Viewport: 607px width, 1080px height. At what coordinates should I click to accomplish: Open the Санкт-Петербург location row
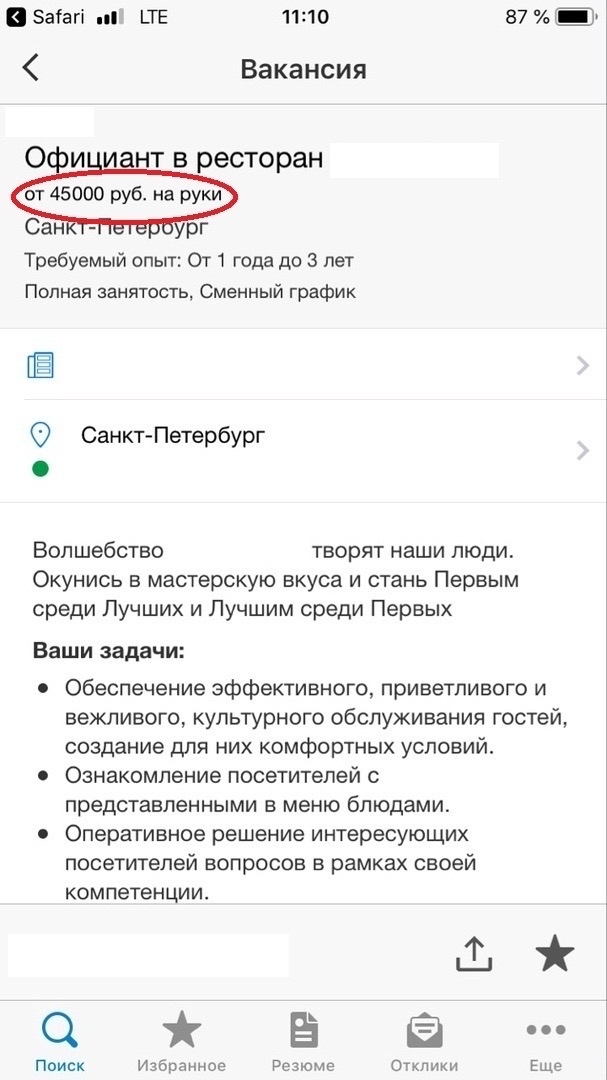[303, 451]
